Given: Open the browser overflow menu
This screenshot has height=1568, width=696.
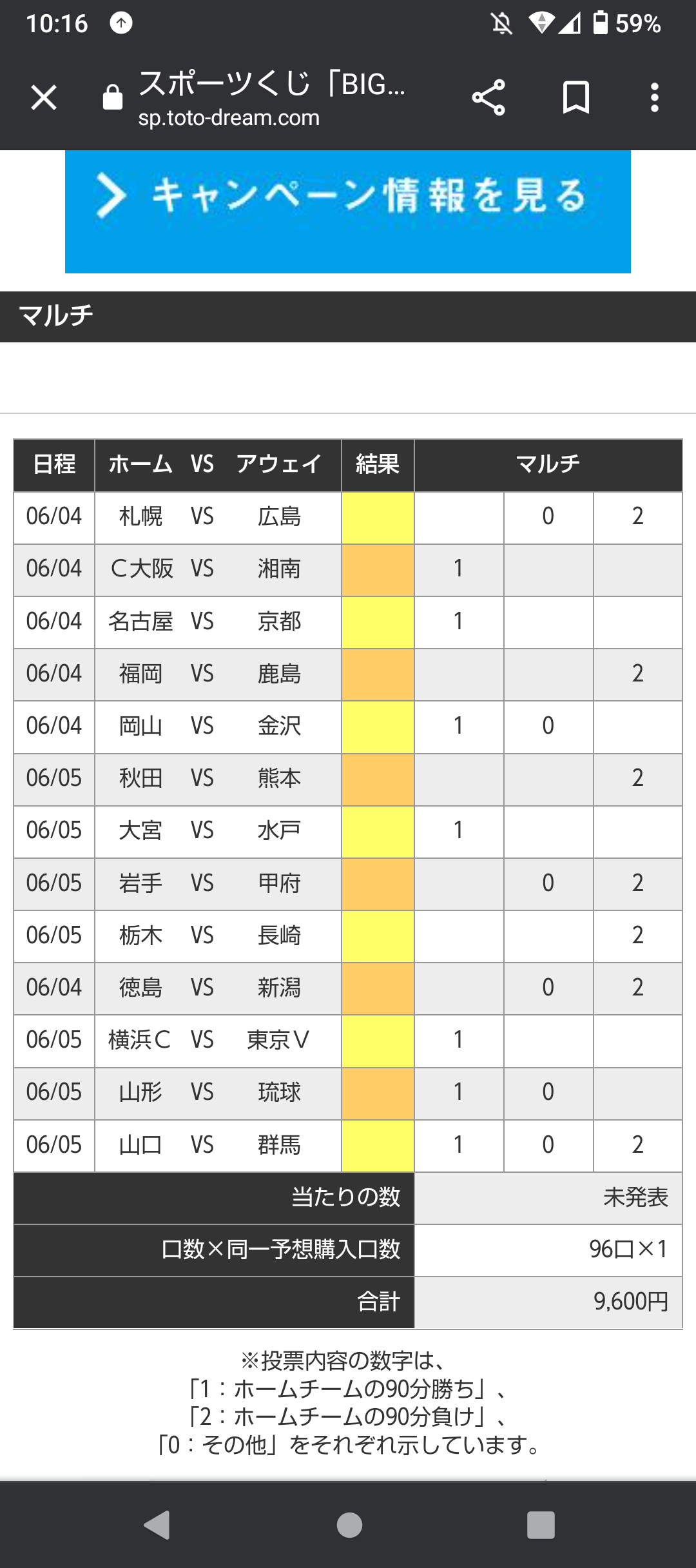Looking at the screenshot, I should click(x=655, y=98).
